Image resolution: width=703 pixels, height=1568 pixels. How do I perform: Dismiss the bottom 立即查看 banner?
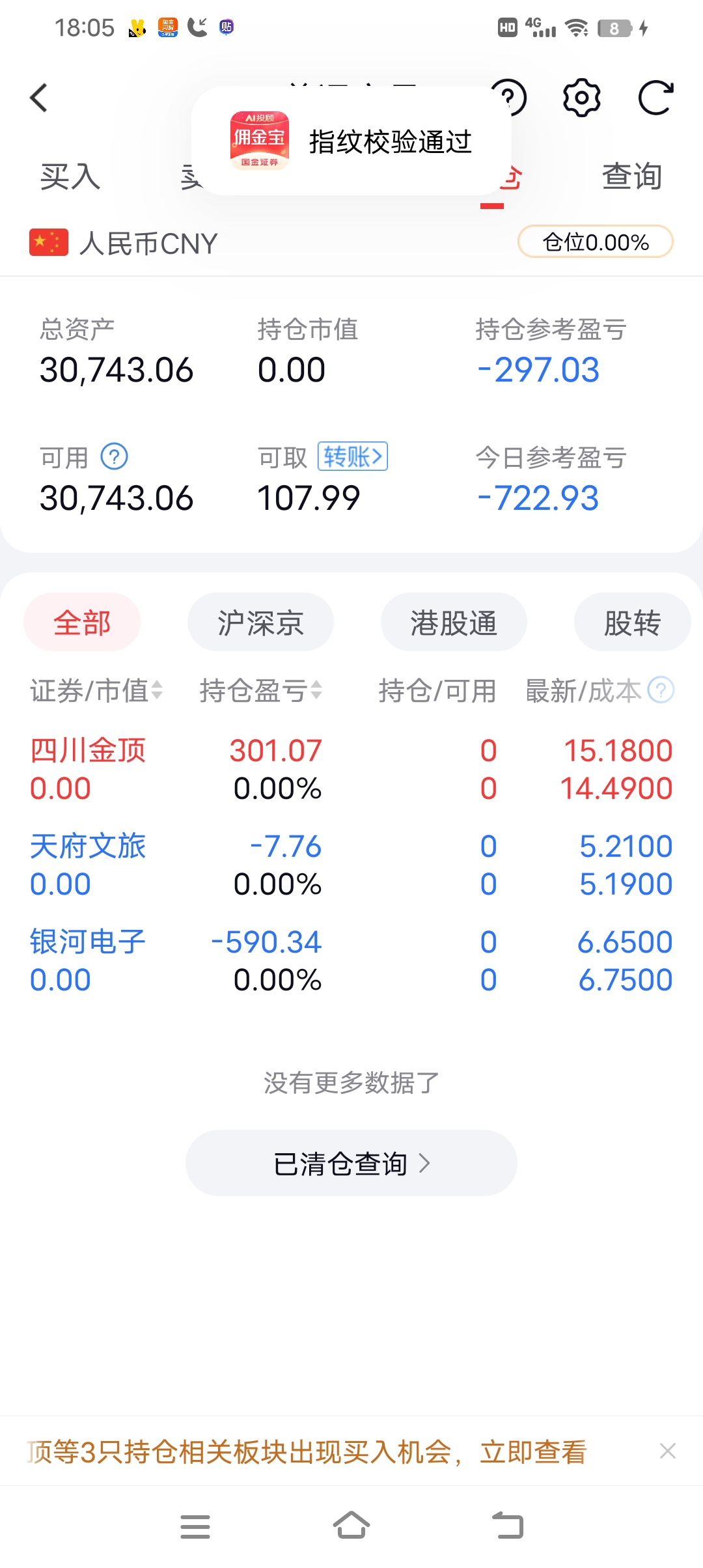(x=668, y=1451)
